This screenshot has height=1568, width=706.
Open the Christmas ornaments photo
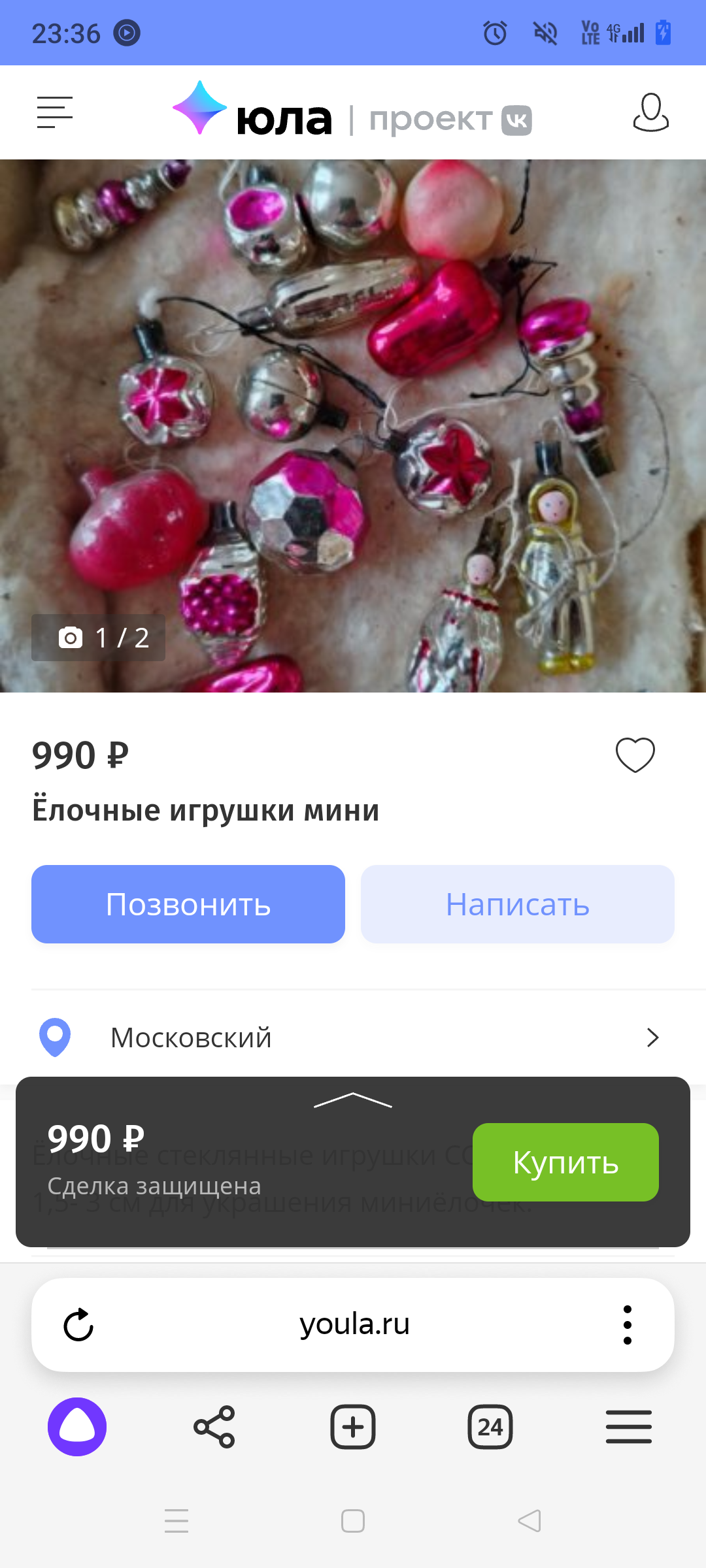tap(353, 425)
